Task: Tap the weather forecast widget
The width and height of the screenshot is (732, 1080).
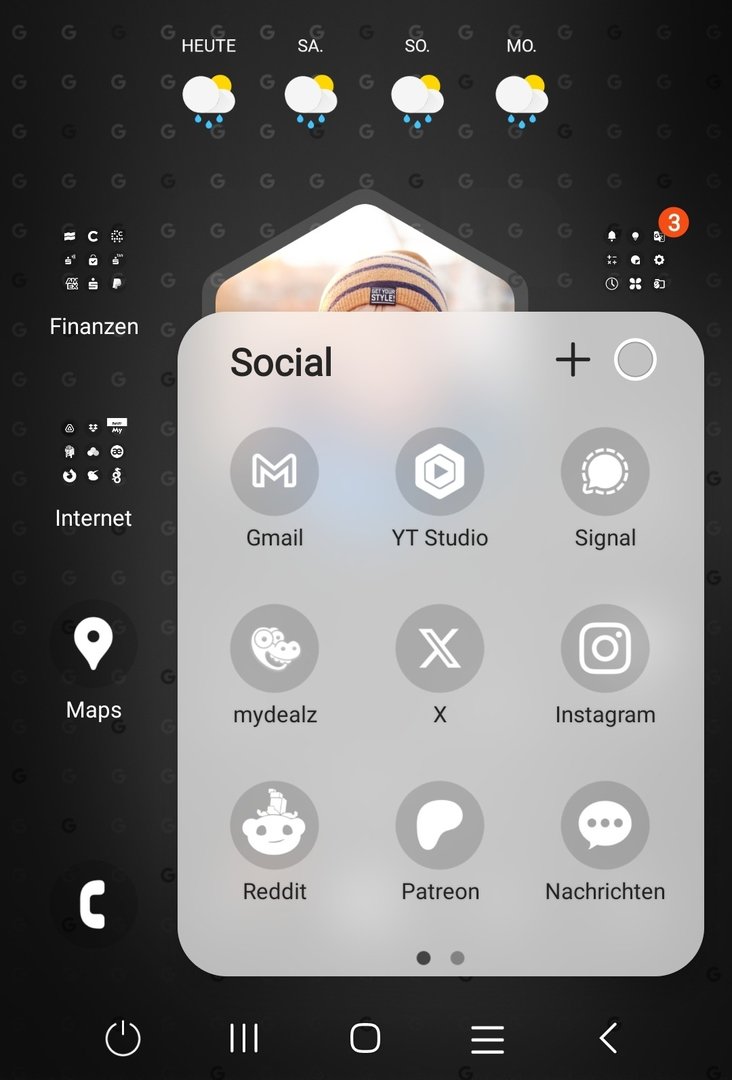Action: 364,87
